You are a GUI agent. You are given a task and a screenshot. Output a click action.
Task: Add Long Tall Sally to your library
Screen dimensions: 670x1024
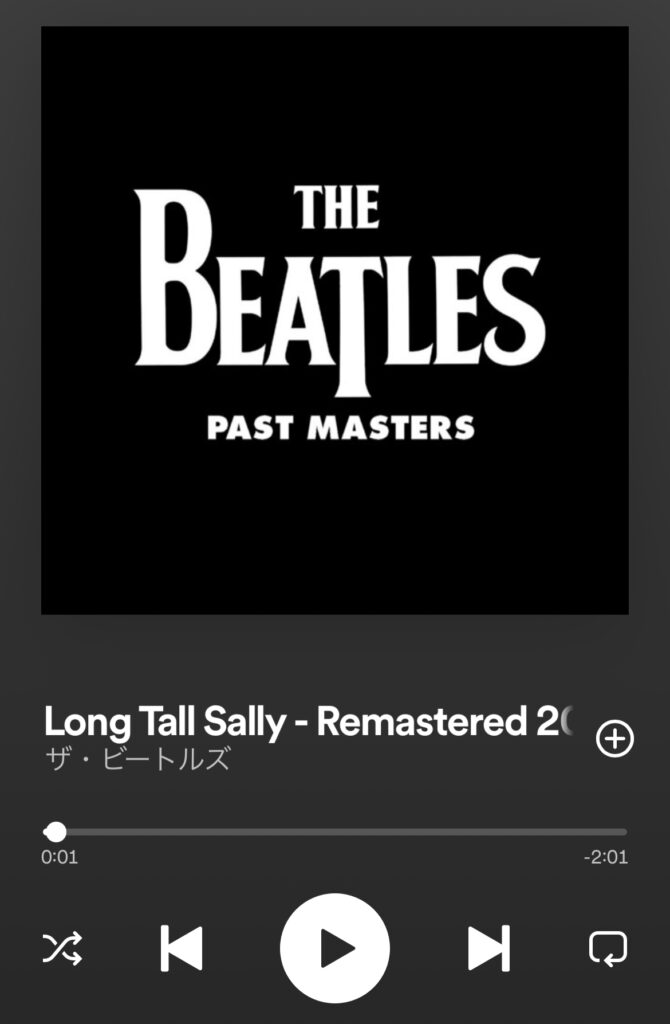[x=614, y=739]
